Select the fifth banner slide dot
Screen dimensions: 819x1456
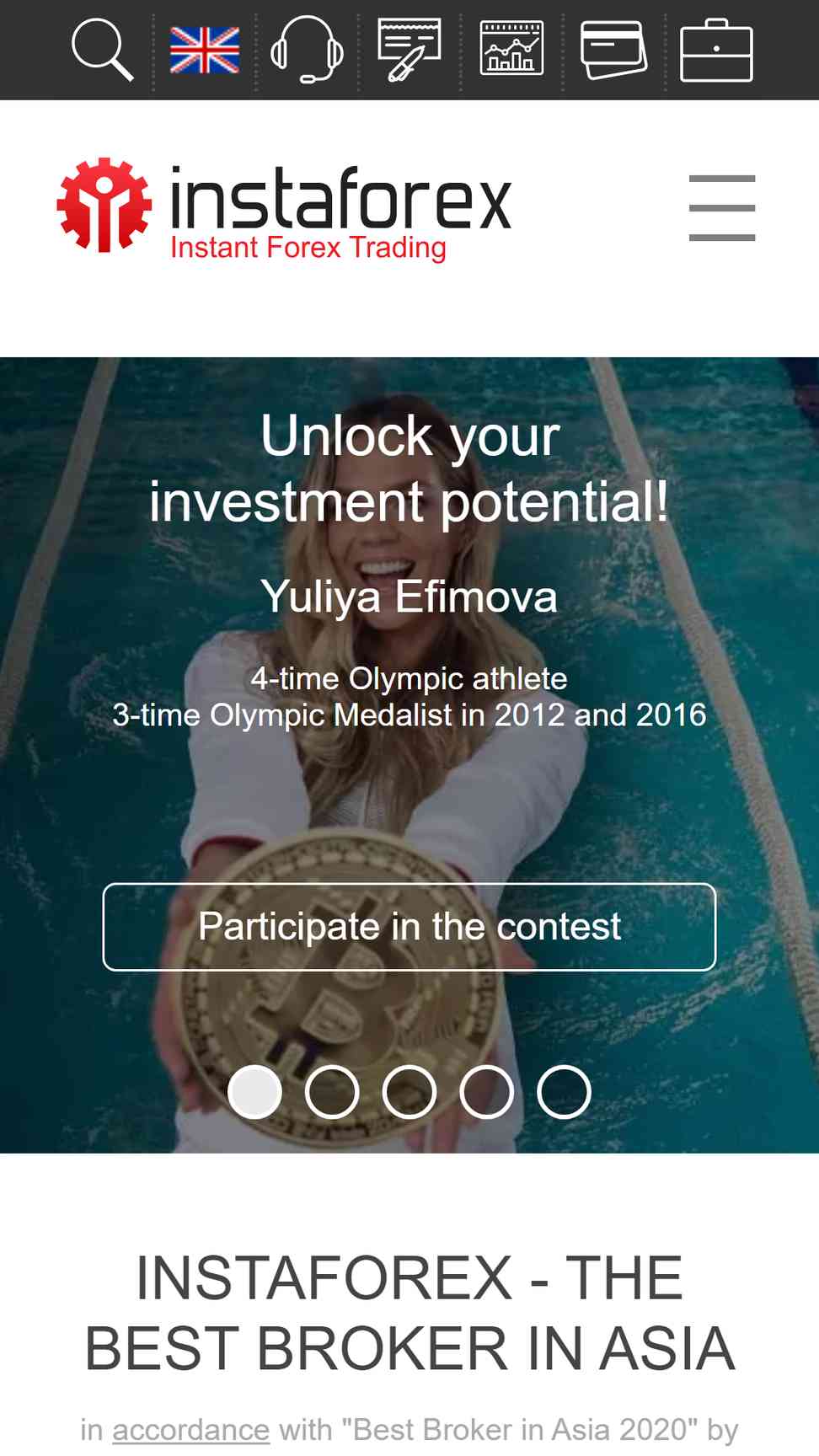[565, 1092]
